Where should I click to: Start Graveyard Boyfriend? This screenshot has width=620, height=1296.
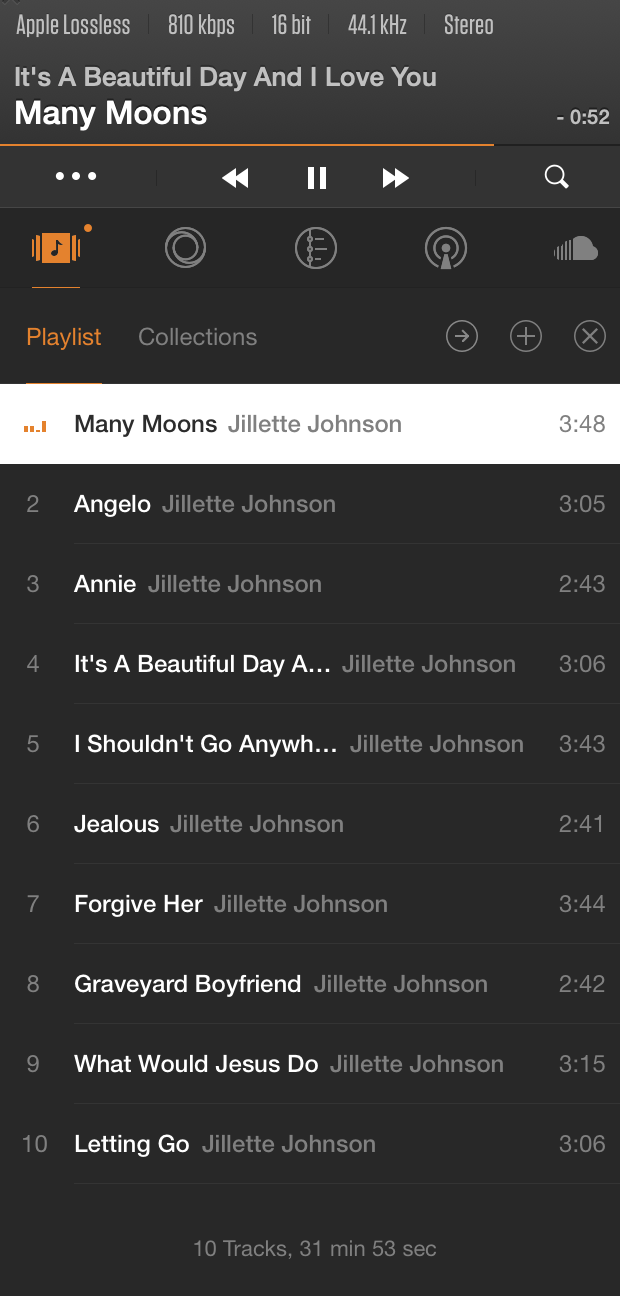coord(187,984)
